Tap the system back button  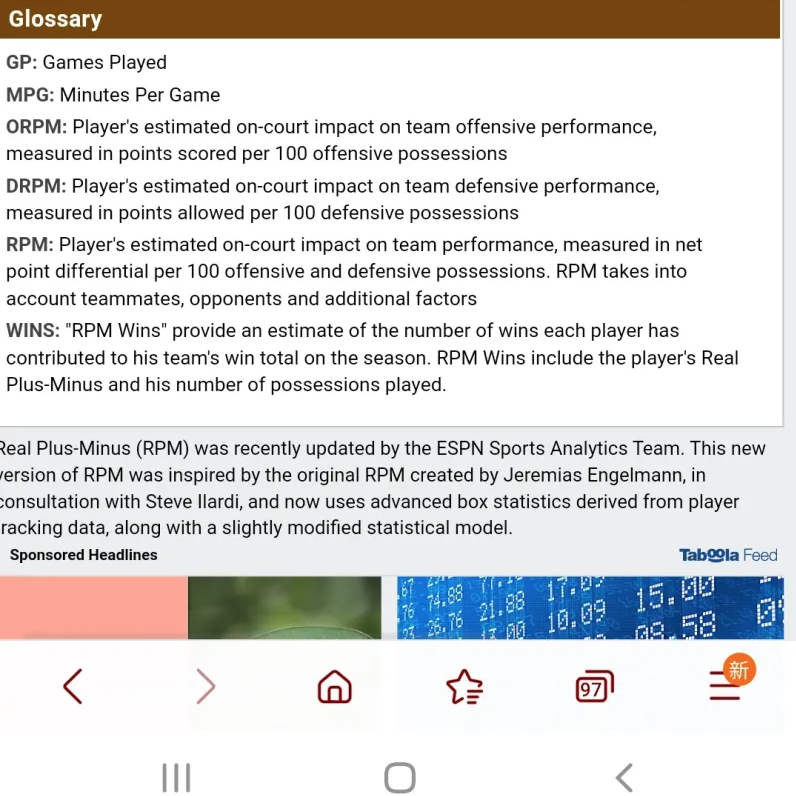click(624, 777)
